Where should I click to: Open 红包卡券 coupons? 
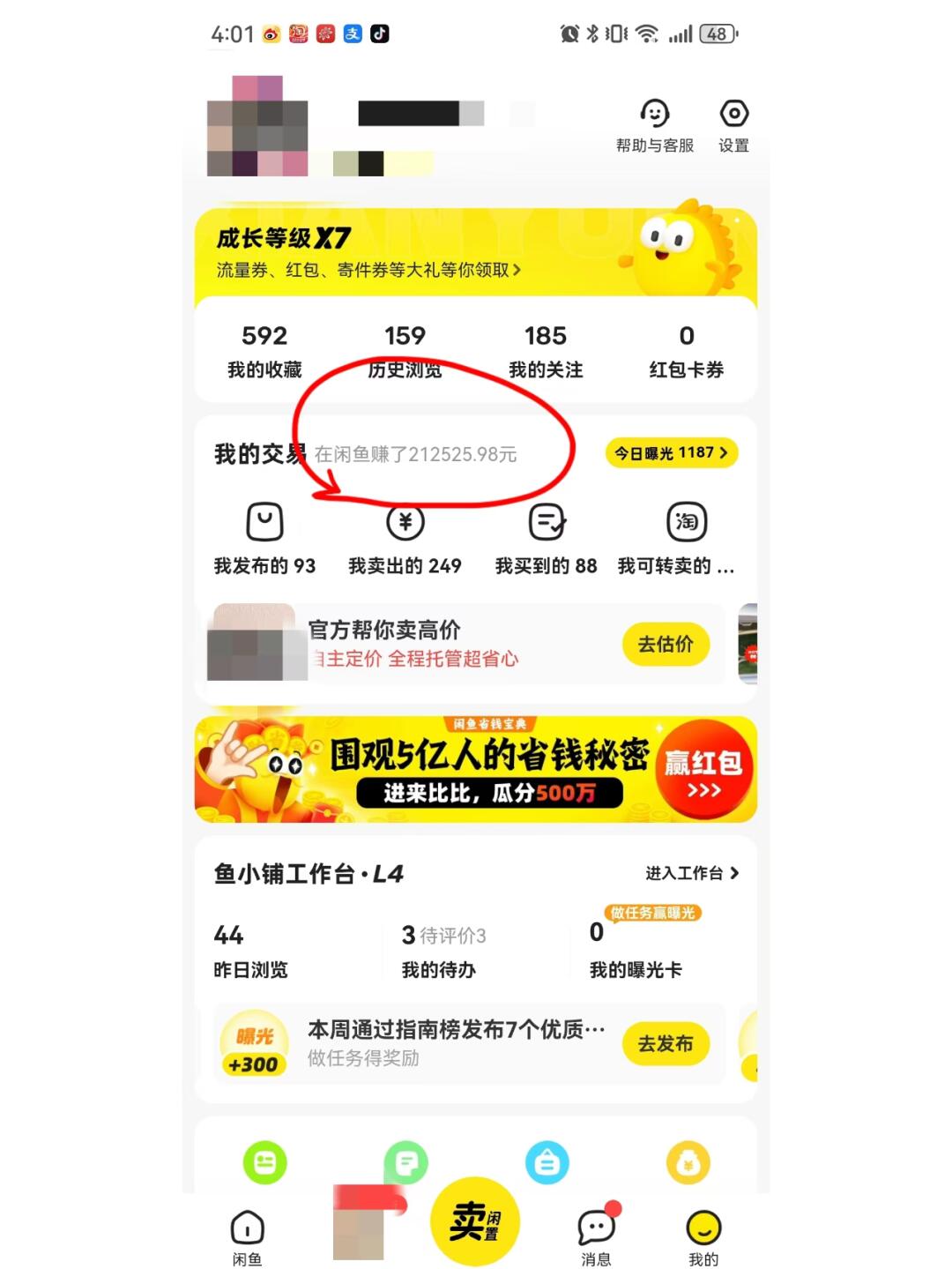[686, 350]
